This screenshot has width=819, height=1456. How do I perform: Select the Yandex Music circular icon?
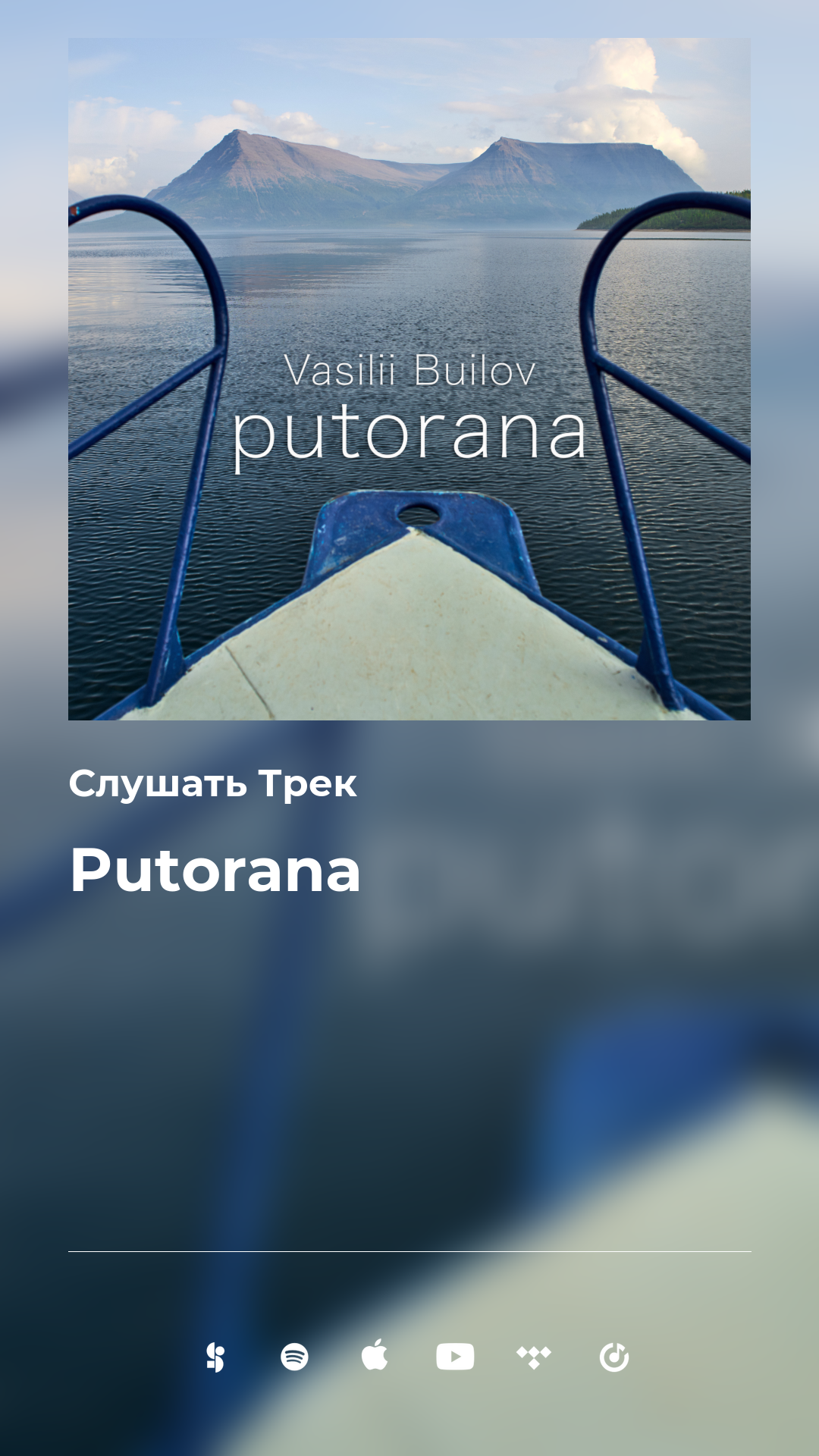[614, 1357]
